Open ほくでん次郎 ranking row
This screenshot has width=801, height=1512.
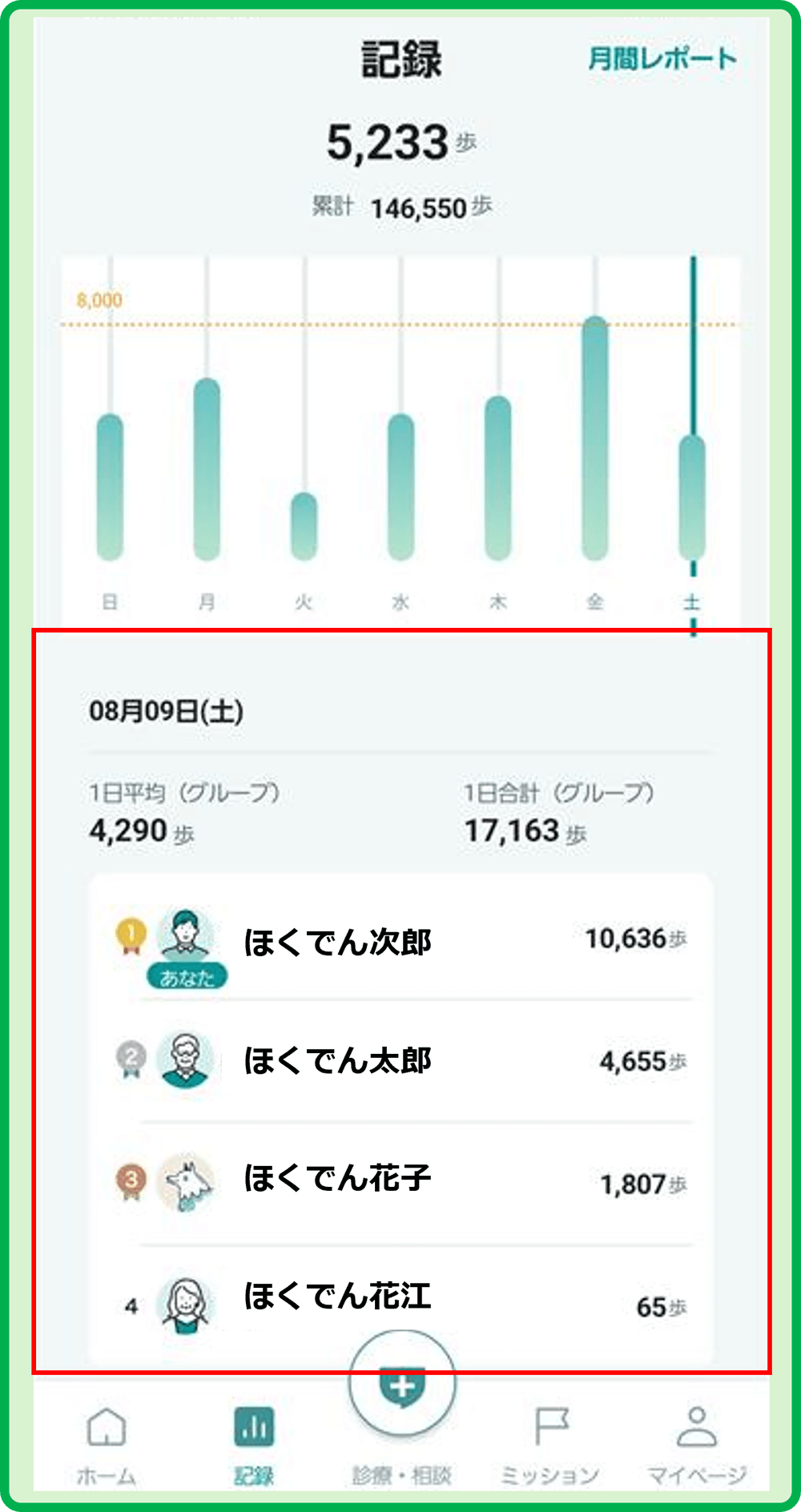point(401,939)
